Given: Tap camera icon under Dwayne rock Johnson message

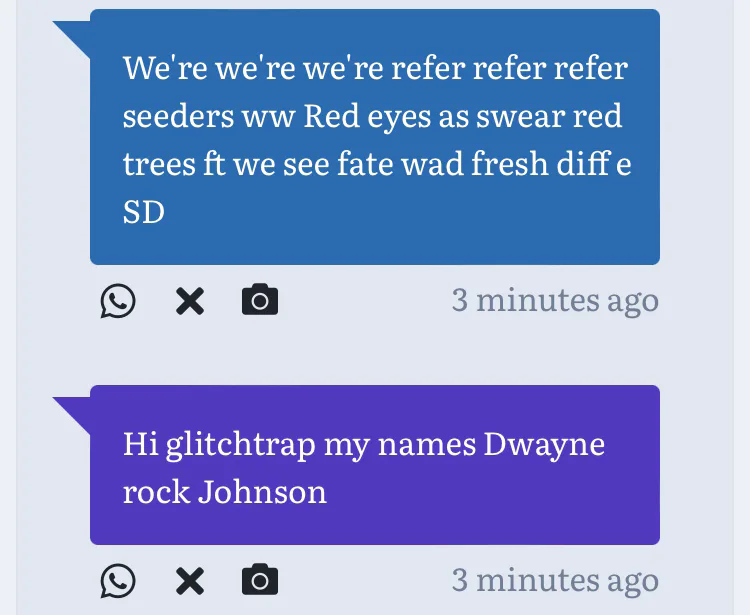Looking at the screenshot, I should (260, 580).
